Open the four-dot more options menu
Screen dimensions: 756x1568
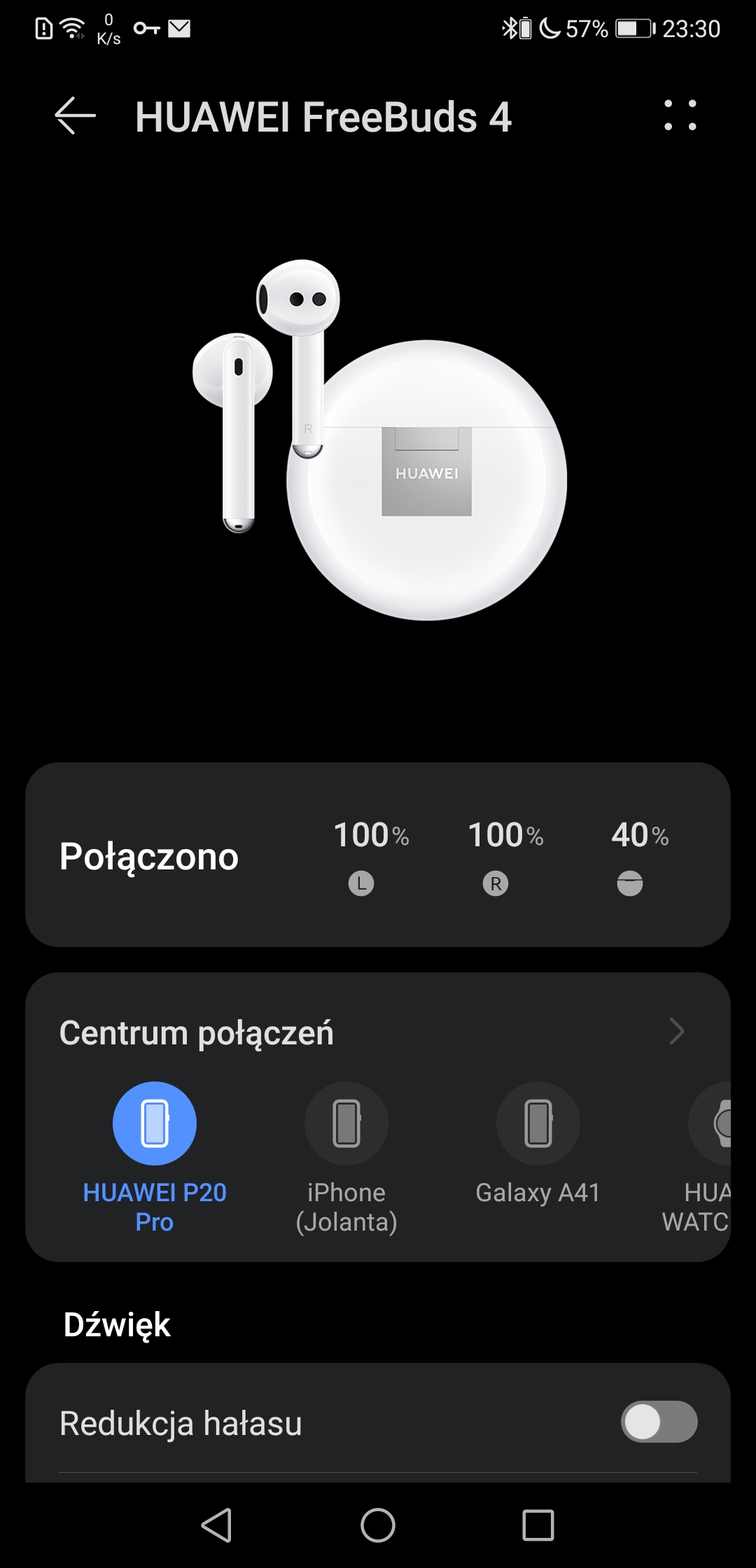680,115
